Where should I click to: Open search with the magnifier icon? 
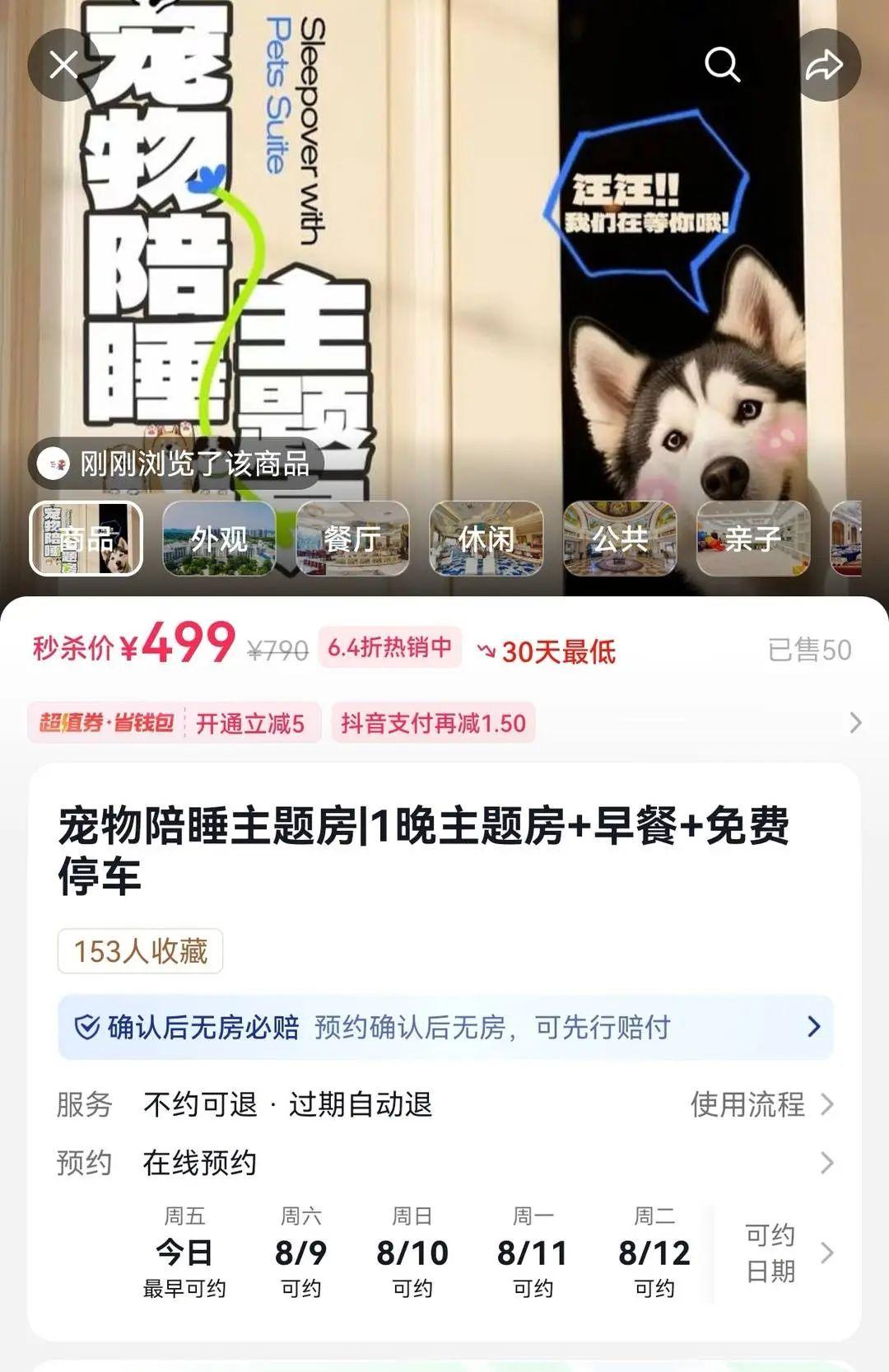(x=722, y=65)
